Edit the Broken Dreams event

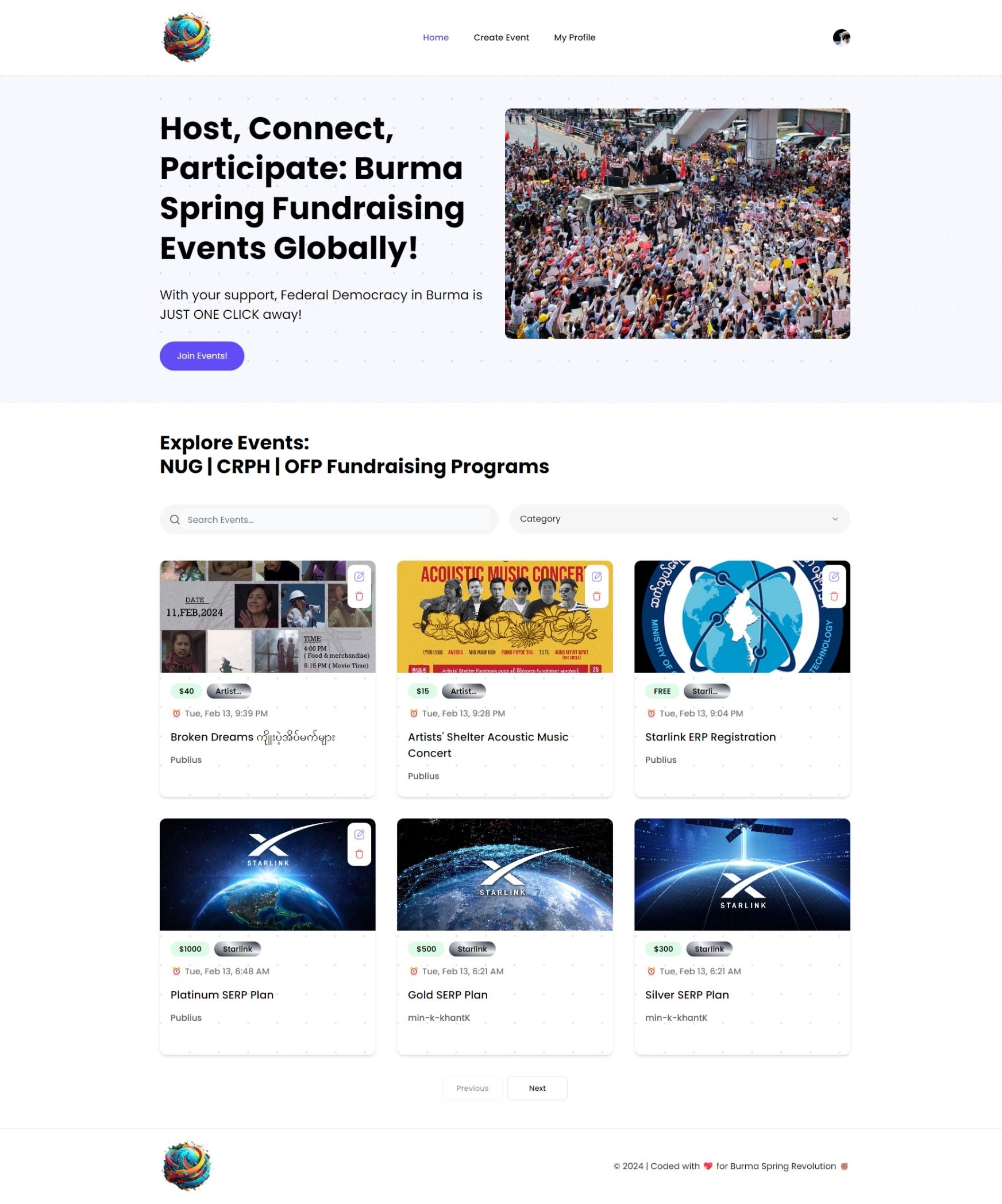[x=359, y=577]
